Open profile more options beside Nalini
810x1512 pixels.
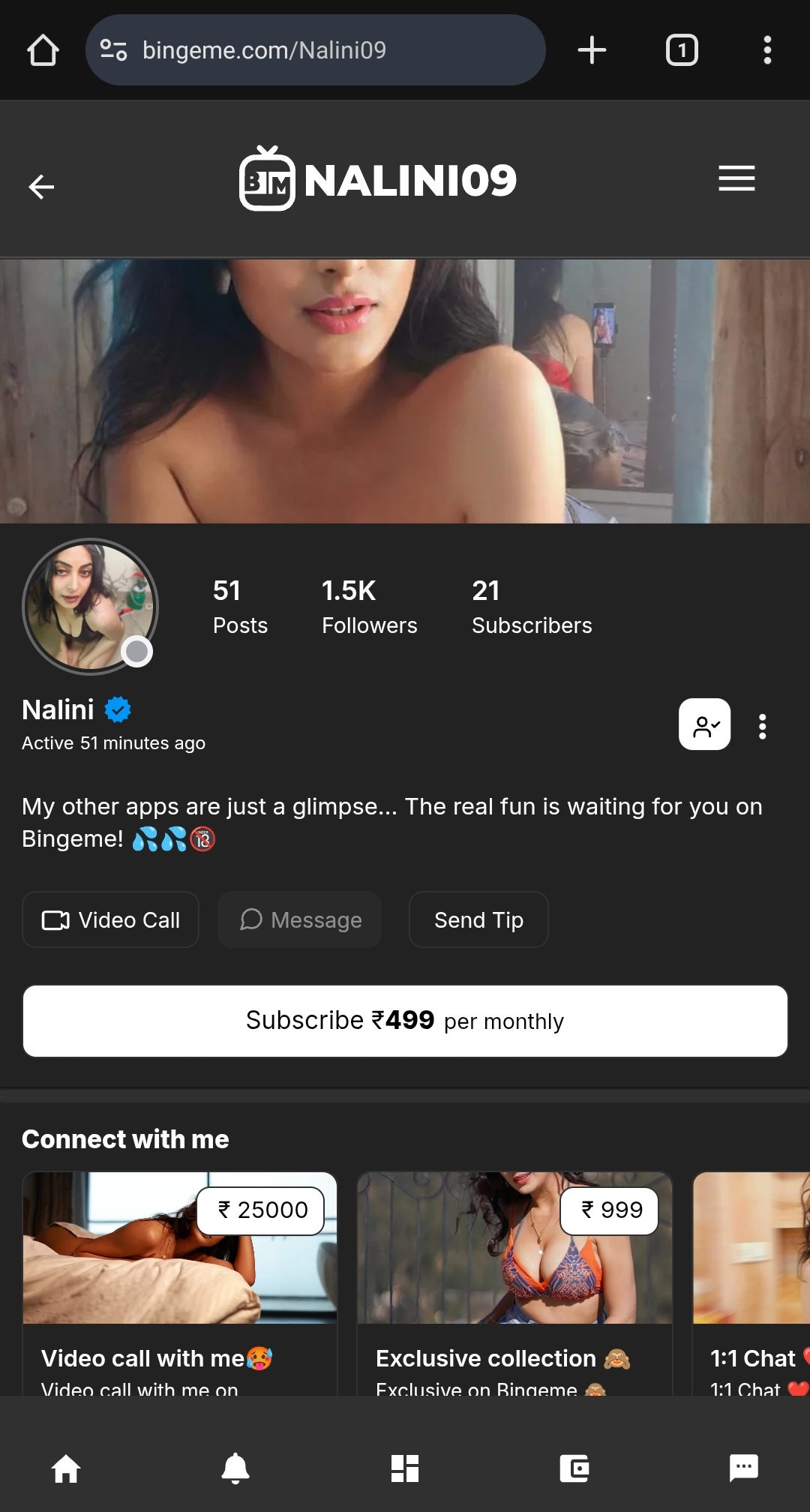[x=762, y=726]
